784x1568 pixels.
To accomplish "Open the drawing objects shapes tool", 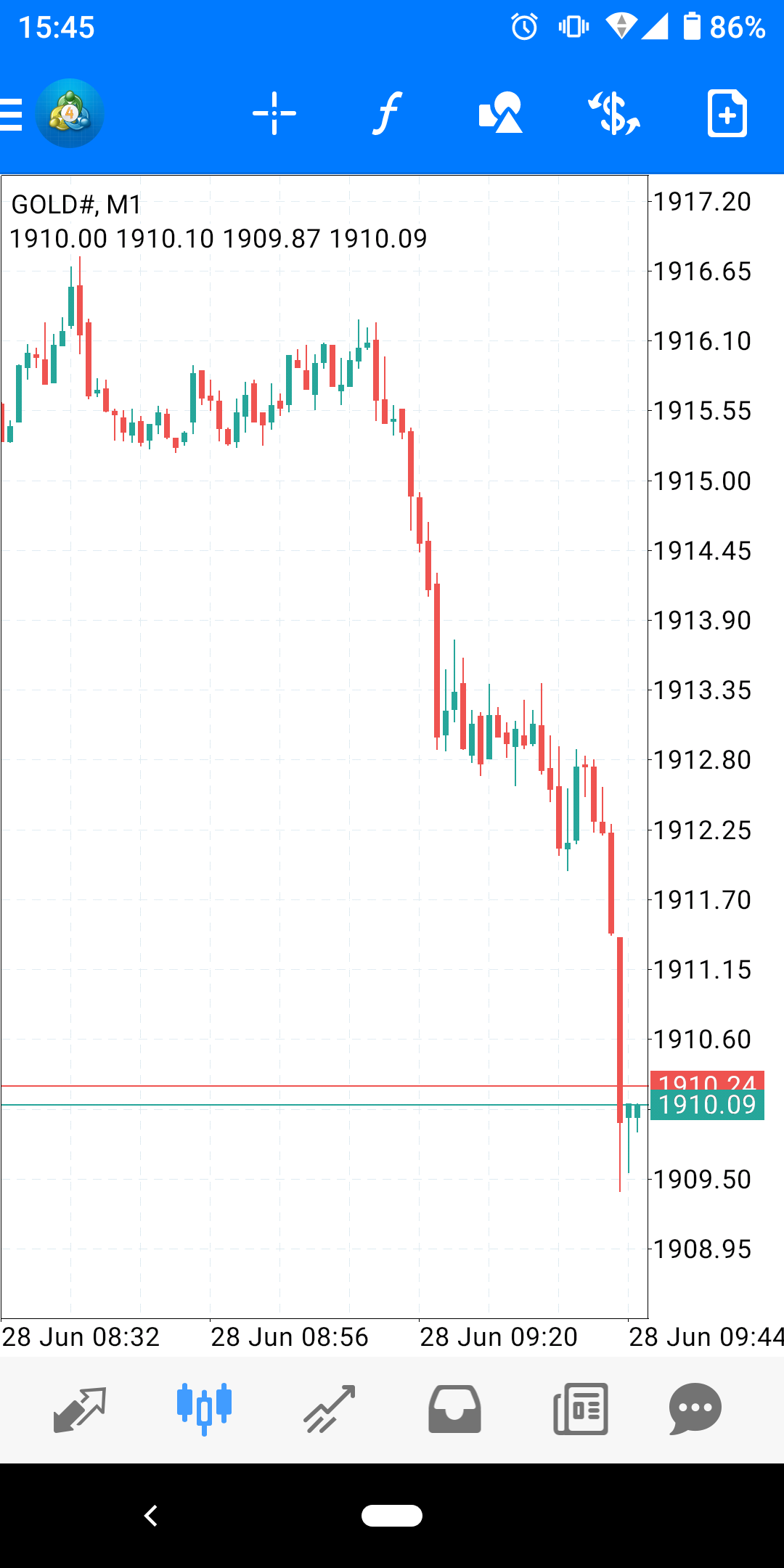I will coord(501,114).
